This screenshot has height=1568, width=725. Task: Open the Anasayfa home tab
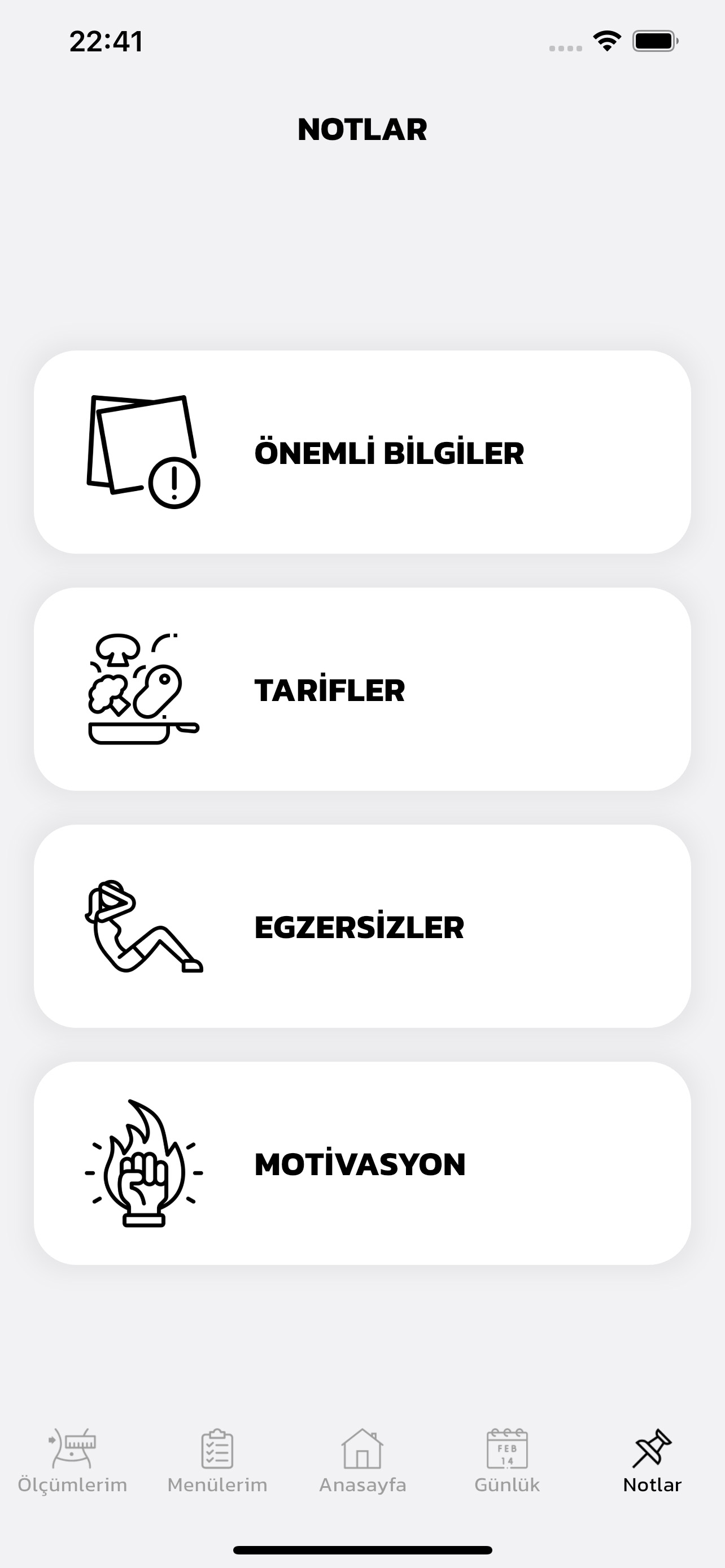pos(362,1461)
